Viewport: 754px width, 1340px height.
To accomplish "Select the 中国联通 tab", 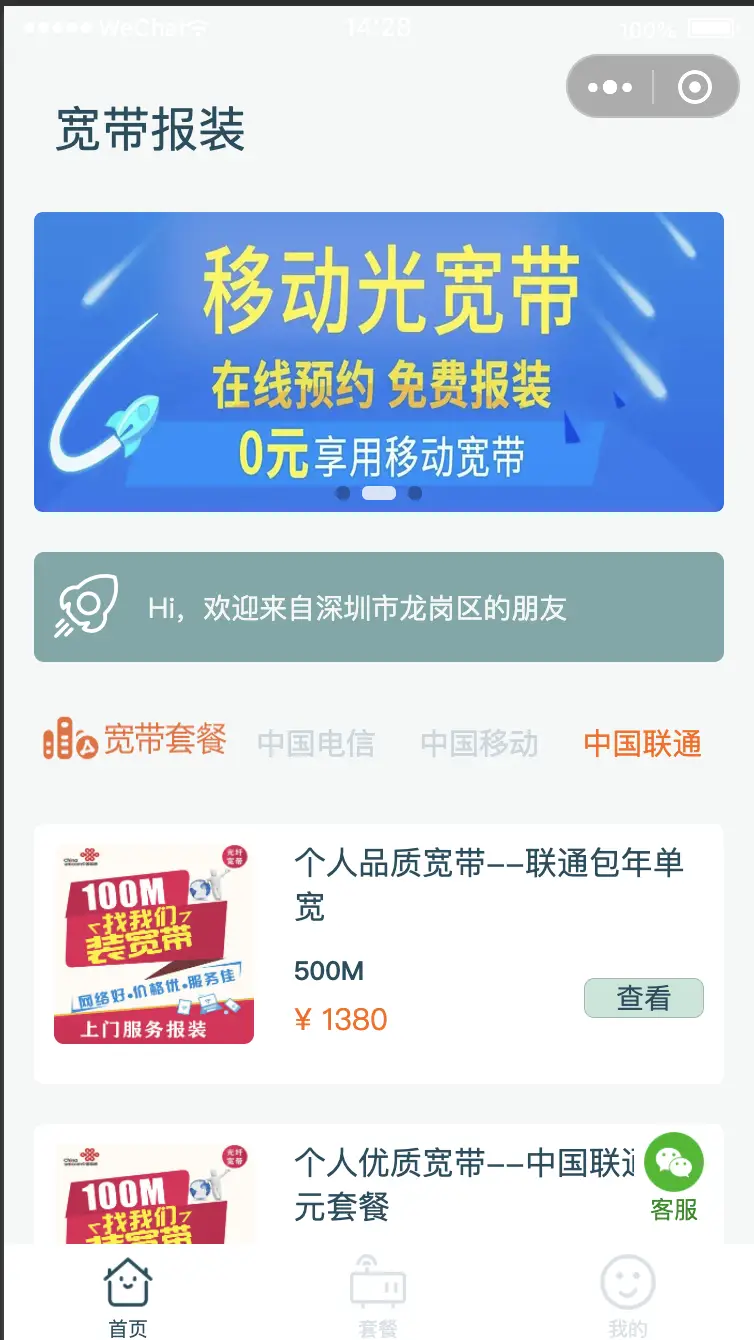I will pyautogui.click(x=642, y=743).
